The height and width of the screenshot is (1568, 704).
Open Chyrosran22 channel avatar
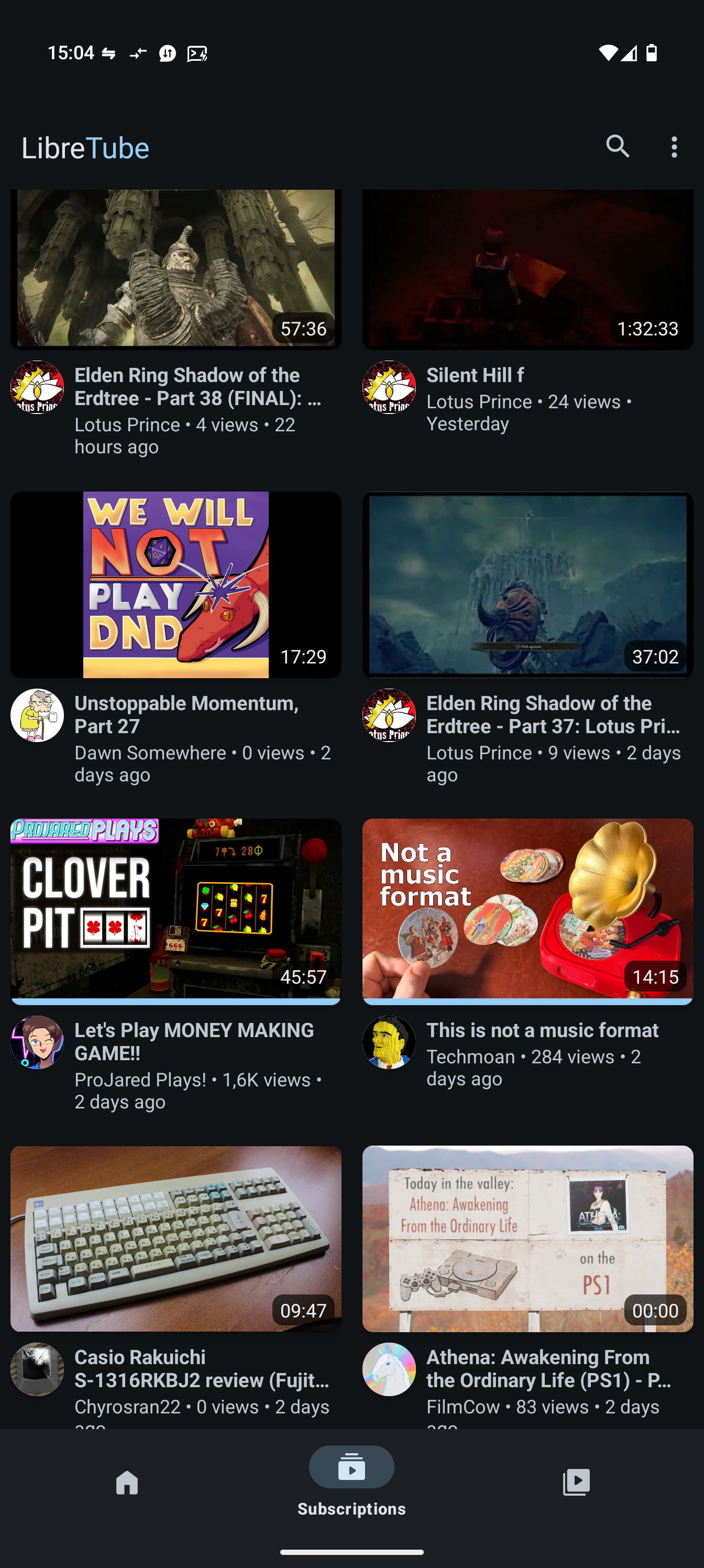pyautogui.click(x=37, y=1369)
